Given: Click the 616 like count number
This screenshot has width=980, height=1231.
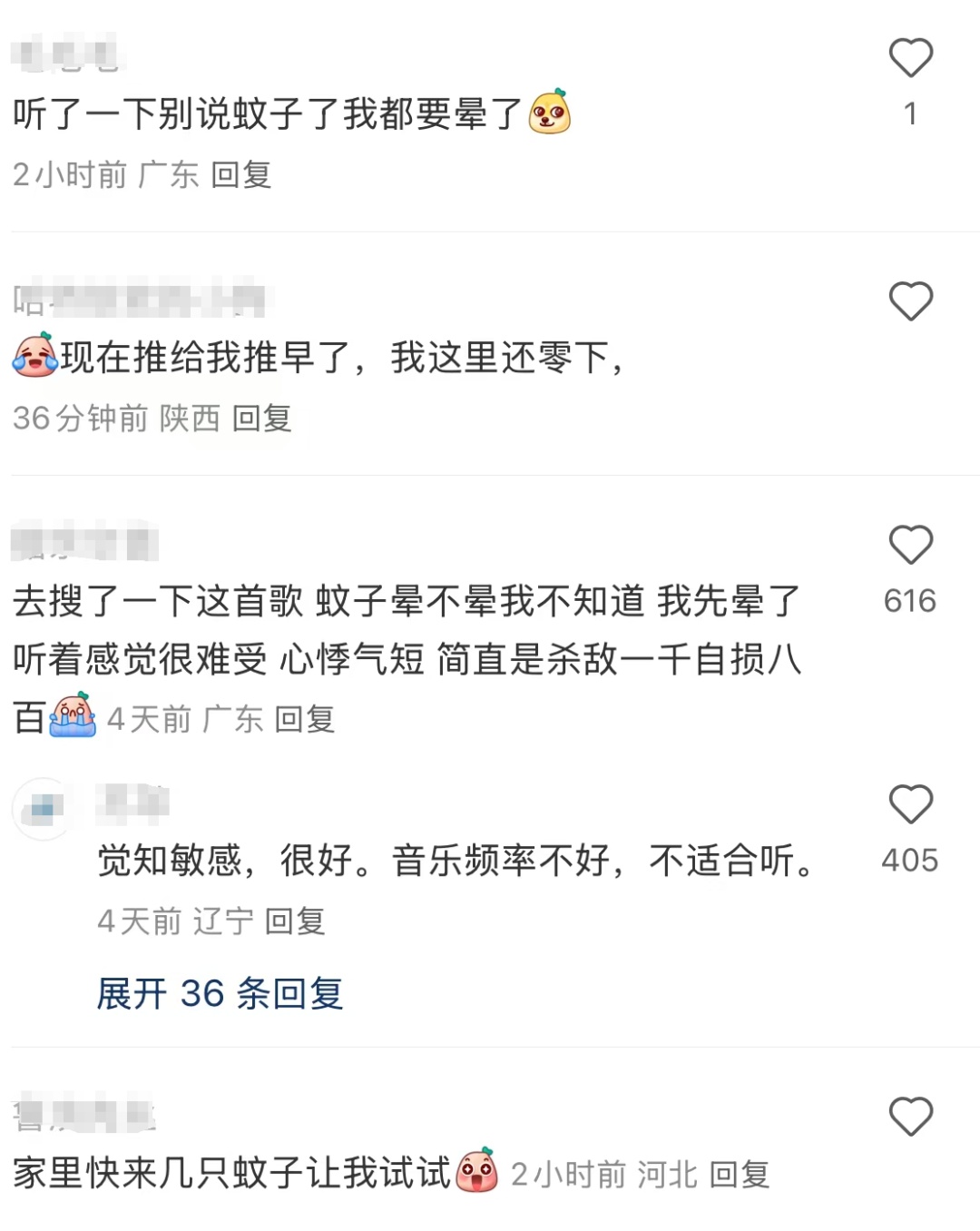Looking at the screenshot, I should coord(910,600).
